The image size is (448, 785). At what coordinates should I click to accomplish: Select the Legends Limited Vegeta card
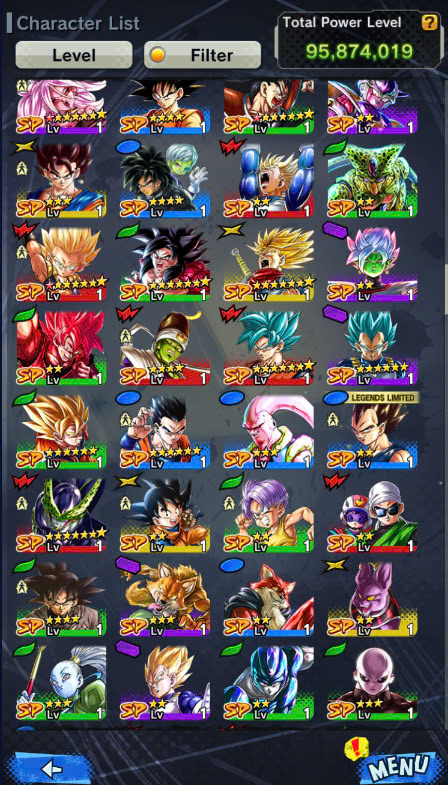372,431
